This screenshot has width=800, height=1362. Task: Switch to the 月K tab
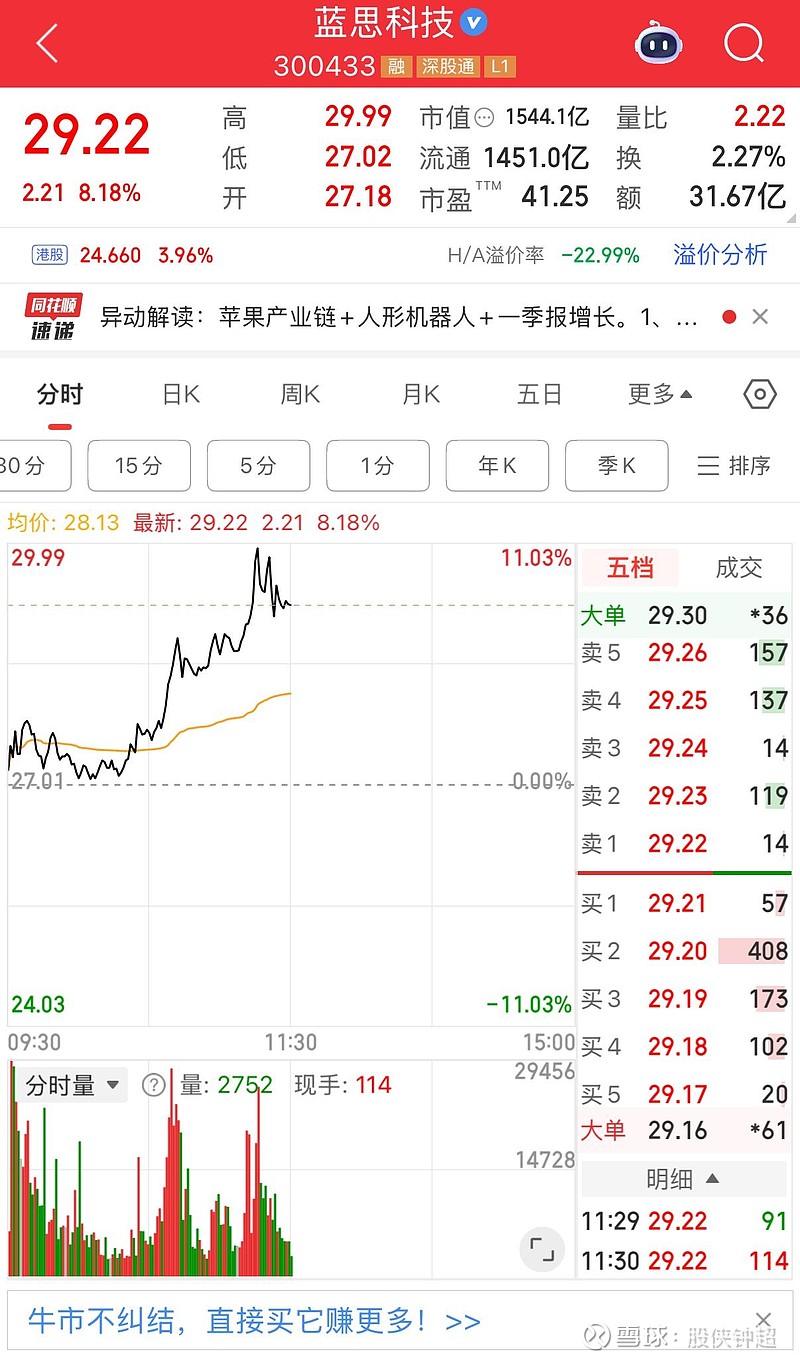pos(421,395)
